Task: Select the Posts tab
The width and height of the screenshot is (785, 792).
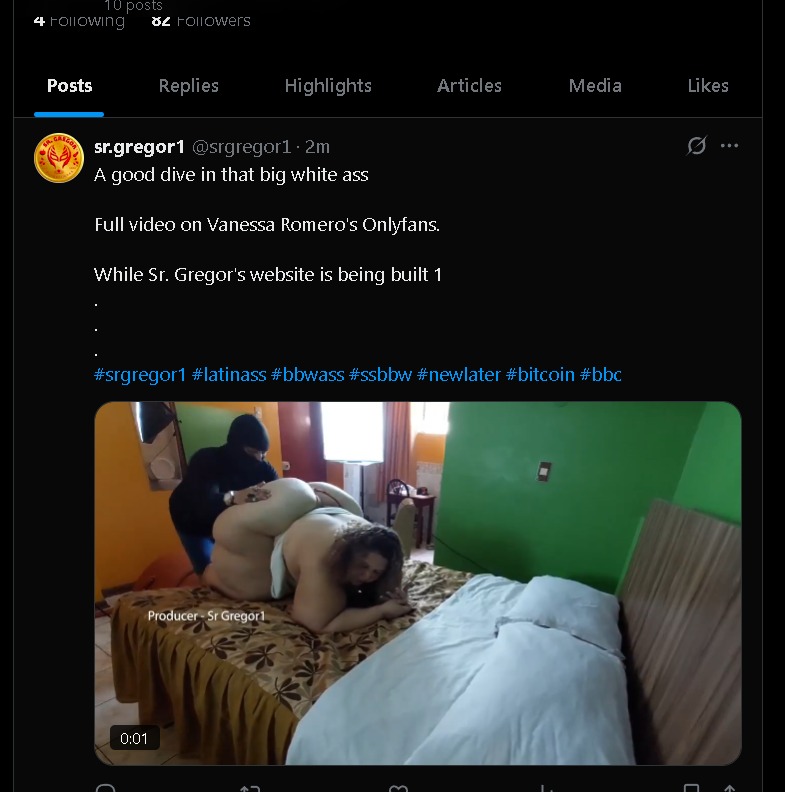Action: point(70,86)
